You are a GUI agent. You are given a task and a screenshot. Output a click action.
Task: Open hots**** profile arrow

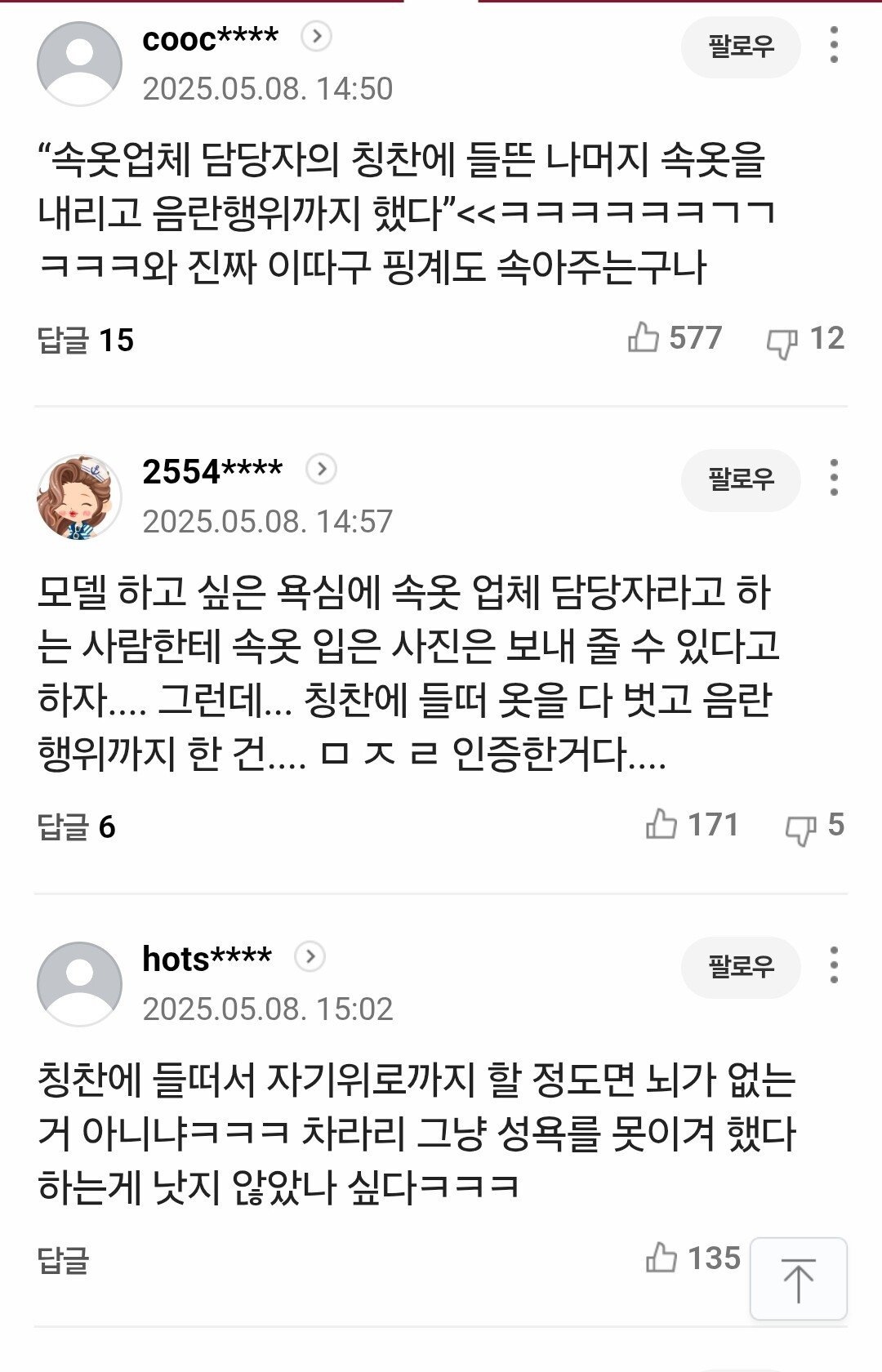click(310, 956)
